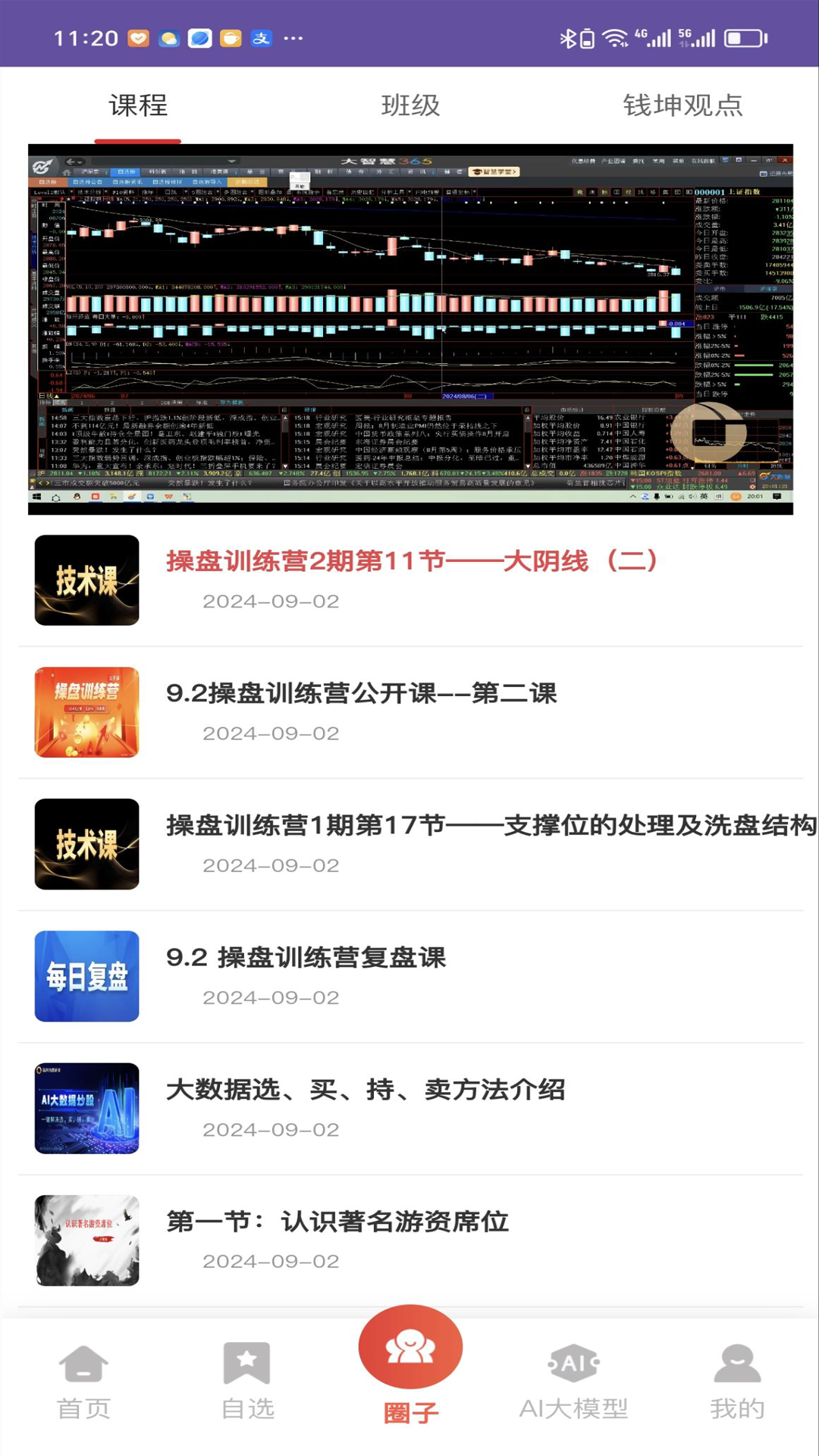Open 操盘训练营2期第11节——大阴线（二）
819x1456 pixels.
[412, 561]
